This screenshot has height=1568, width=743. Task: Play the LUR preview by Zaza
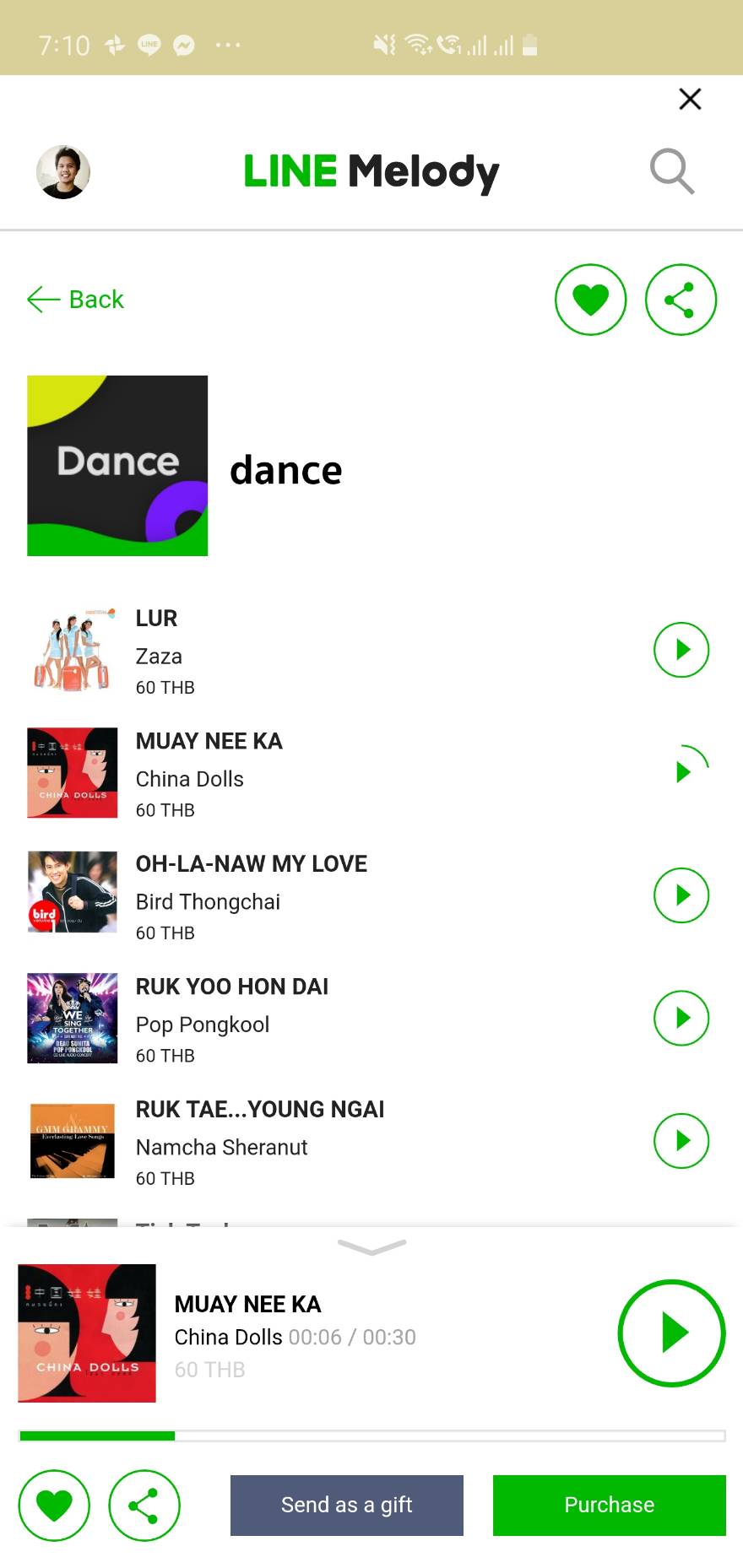tap(681, 650)
